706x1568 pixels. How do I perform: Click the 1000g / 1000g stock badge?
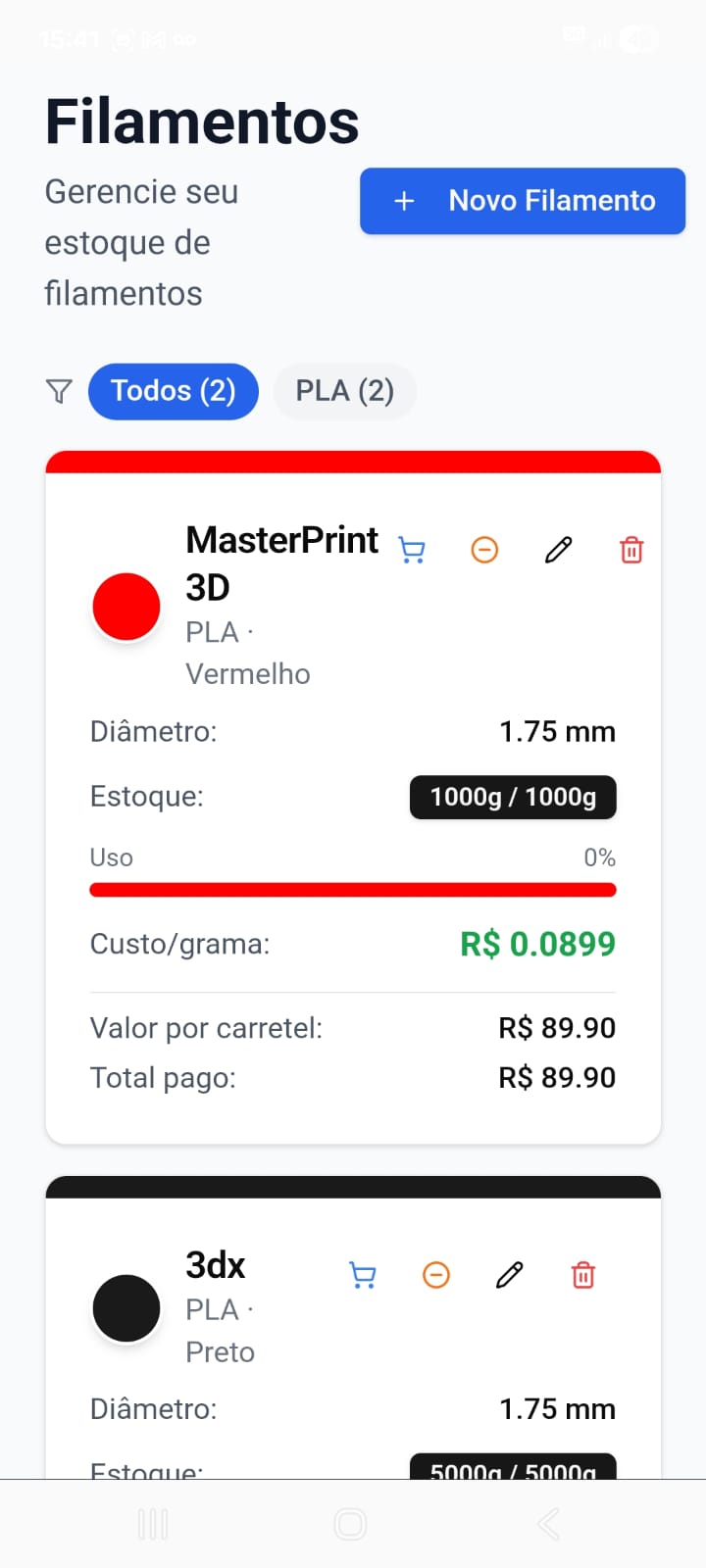pos(512,797)
